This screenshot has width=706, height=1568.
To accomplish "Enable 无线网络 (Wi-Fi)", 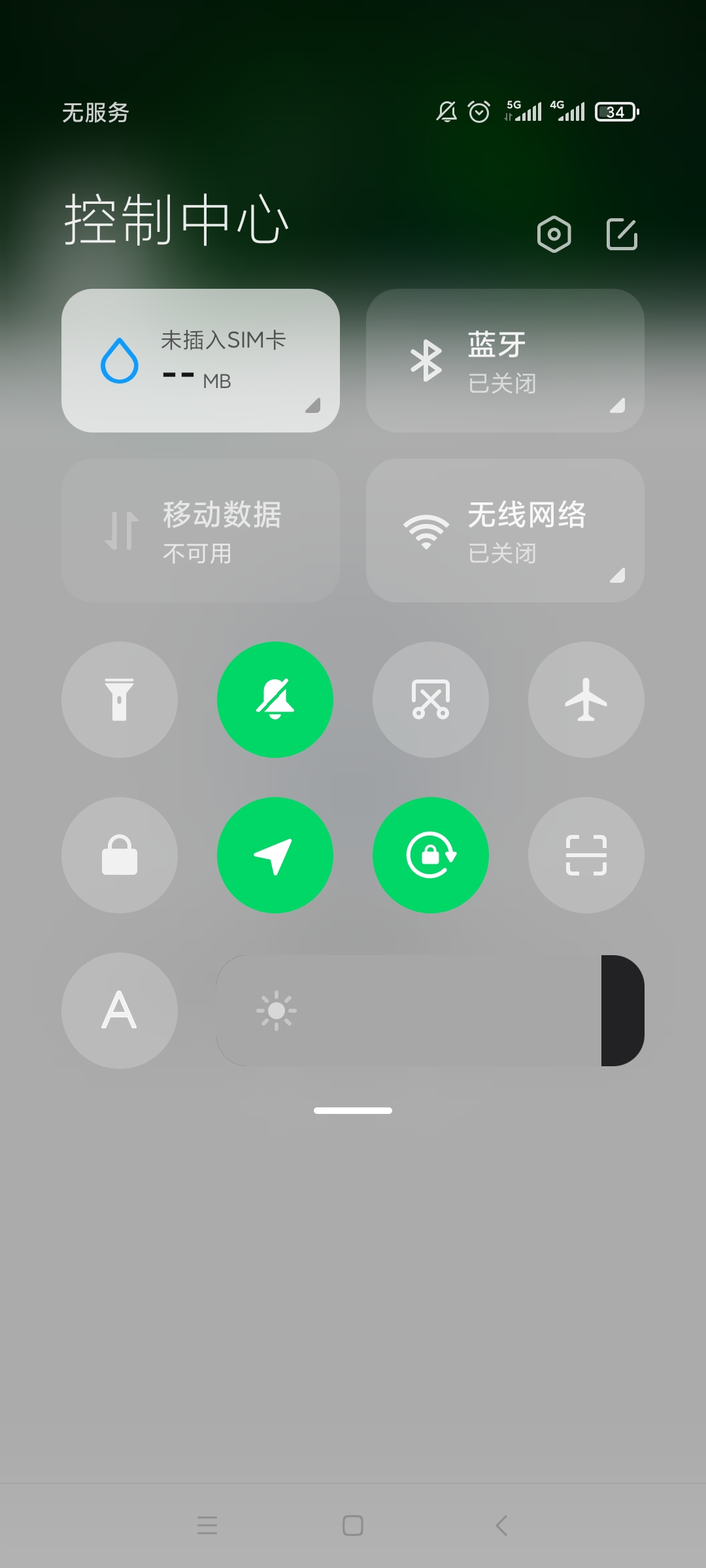I will 505,531.
